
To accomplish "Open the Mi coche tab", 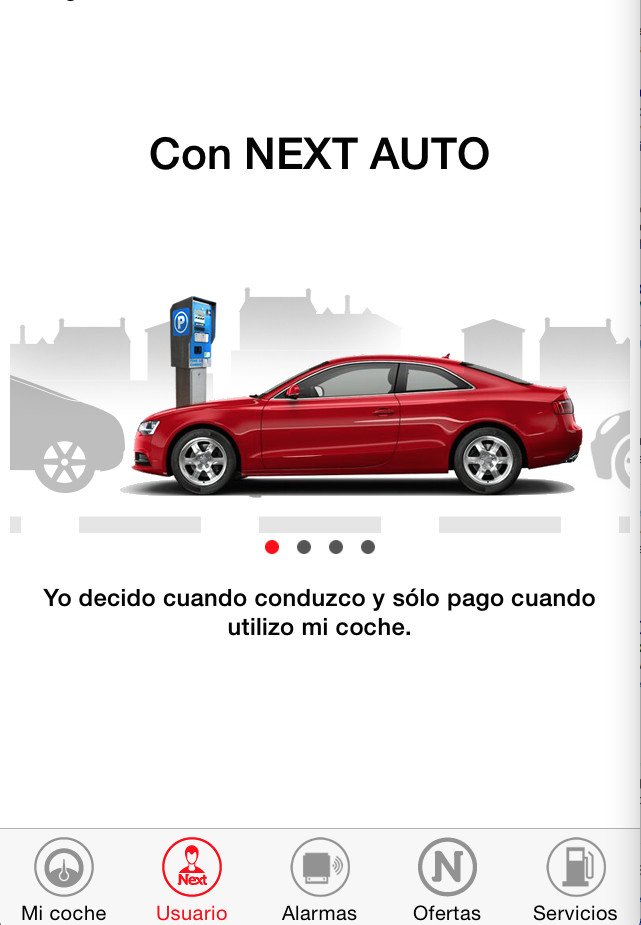I will click(x=64, y=877).
